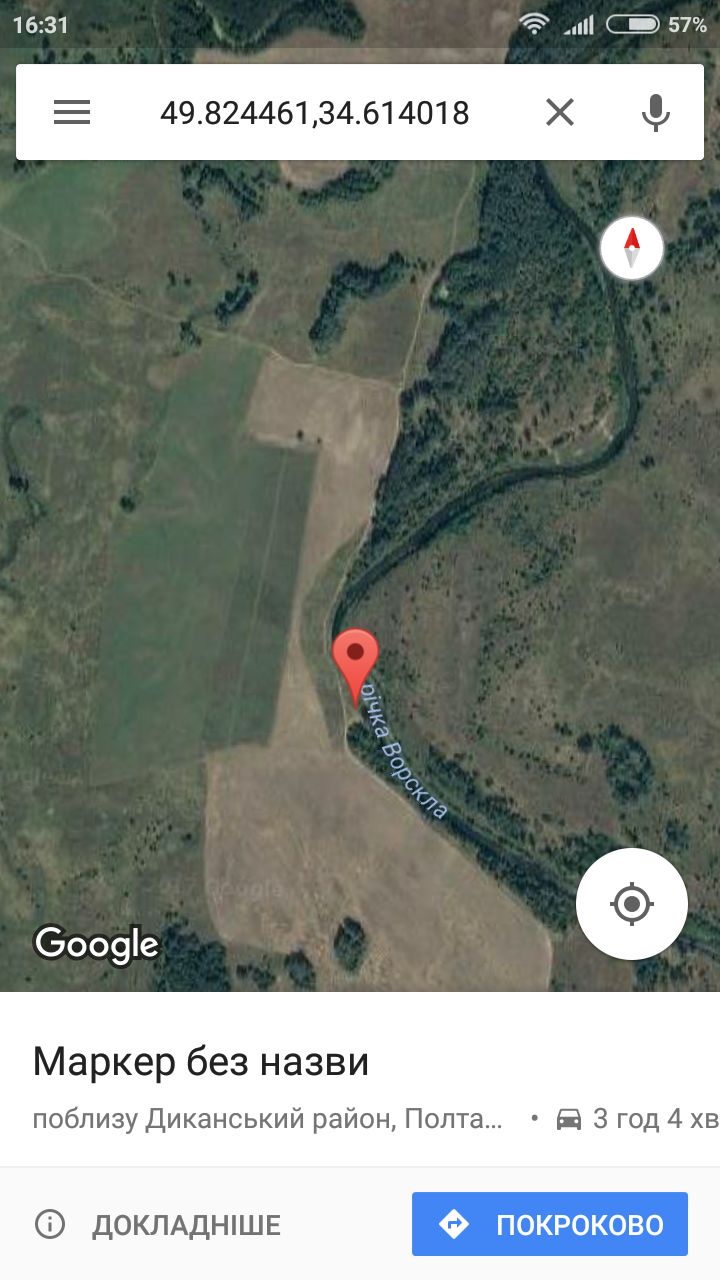Viewport: 720px width, 1280px height.
Task: Start voice search with microphone
Action: point(655,113)
